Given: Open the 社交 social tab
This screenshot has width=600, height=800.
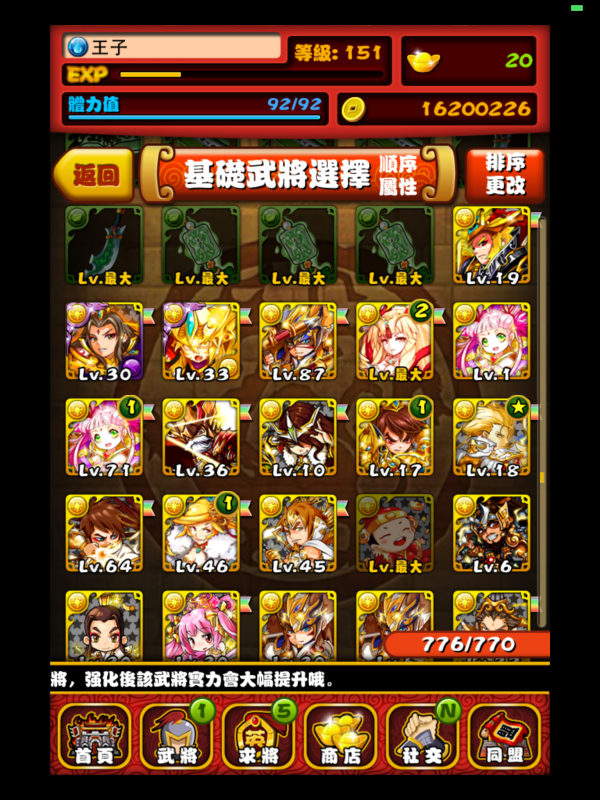Looking at the screenshot, I should point(422,736).
